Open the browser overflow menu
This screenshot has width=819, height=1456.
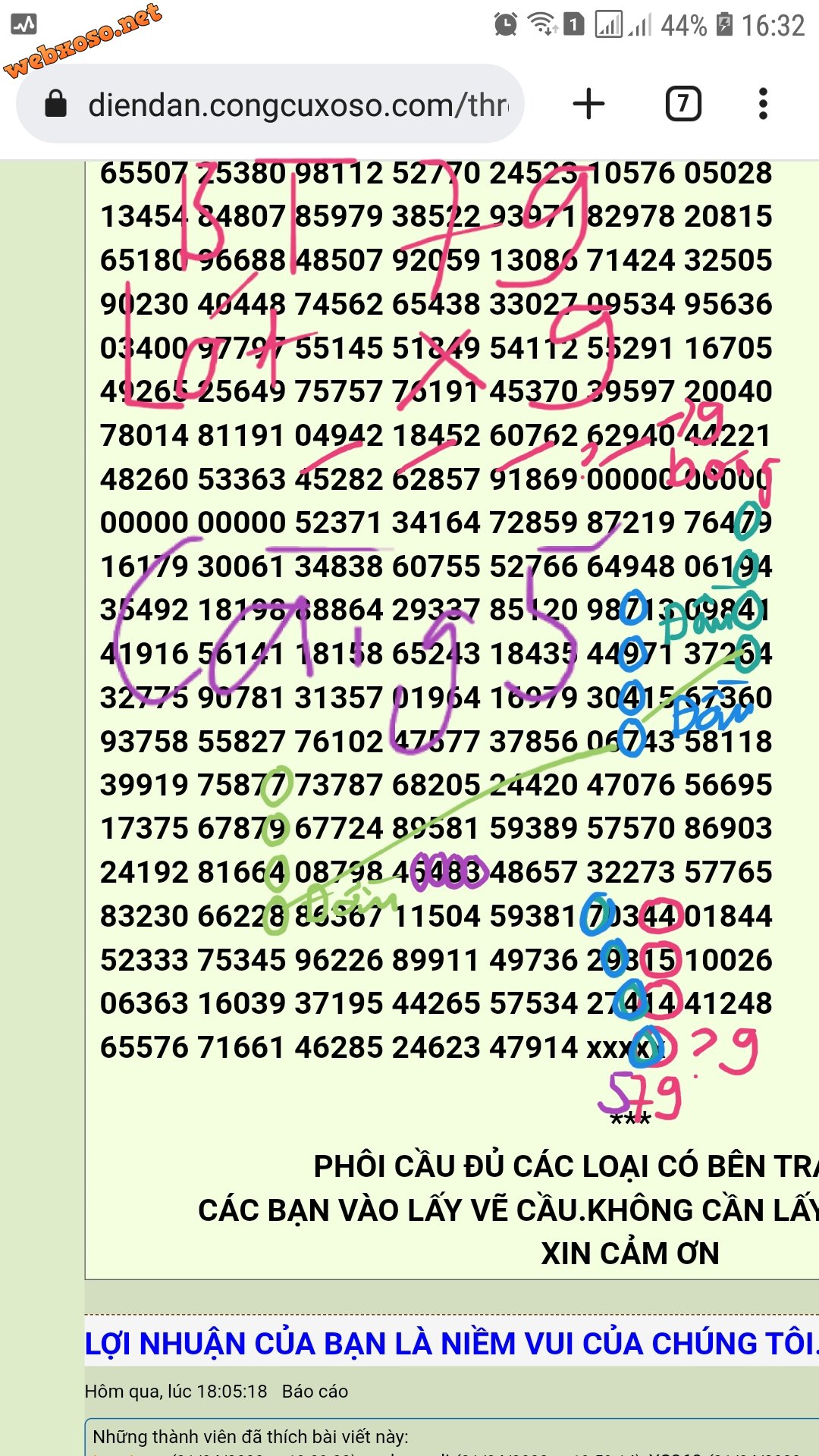[763, 104]
